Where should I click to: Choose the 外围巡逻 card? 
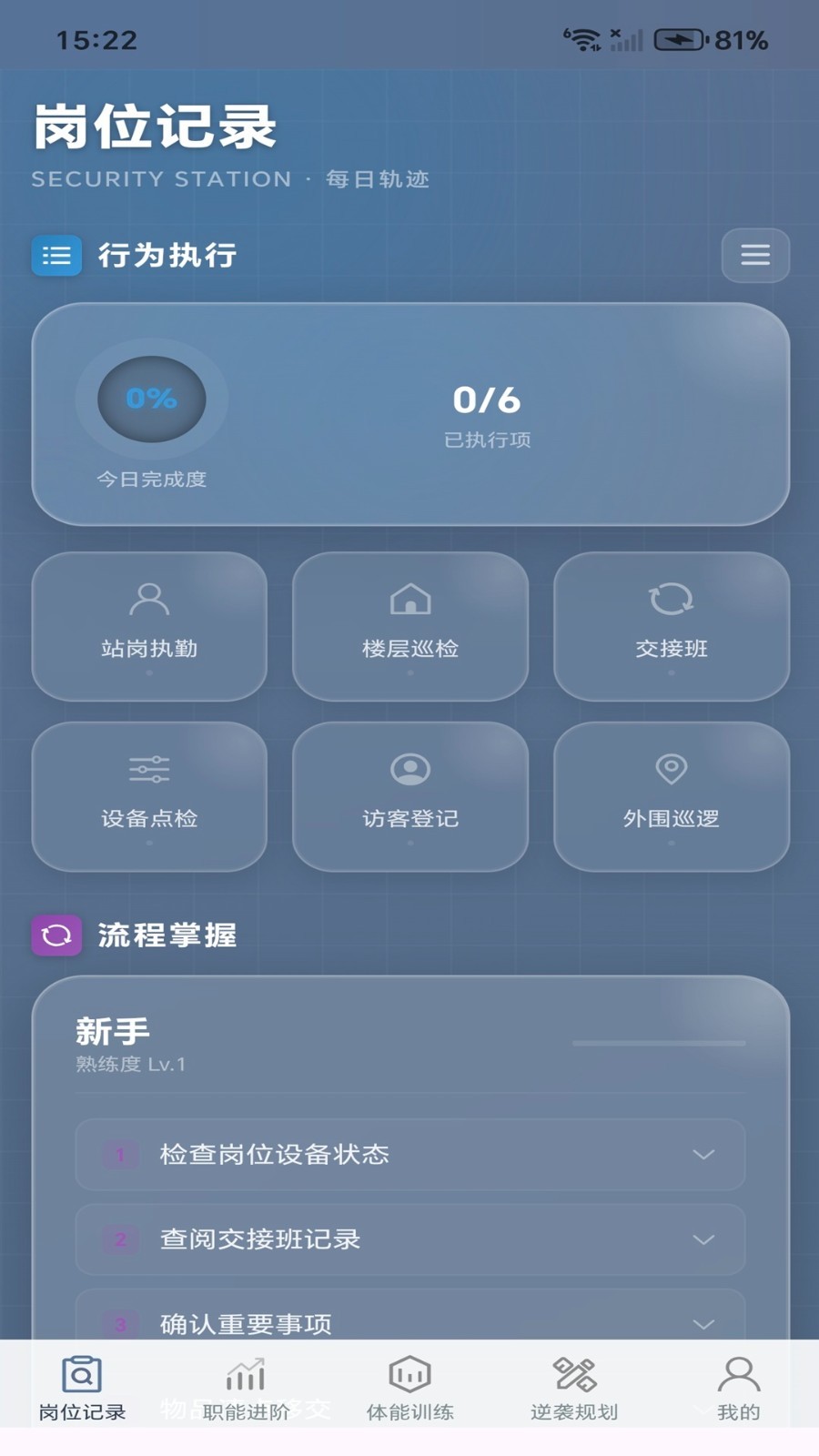coord(671,796)
